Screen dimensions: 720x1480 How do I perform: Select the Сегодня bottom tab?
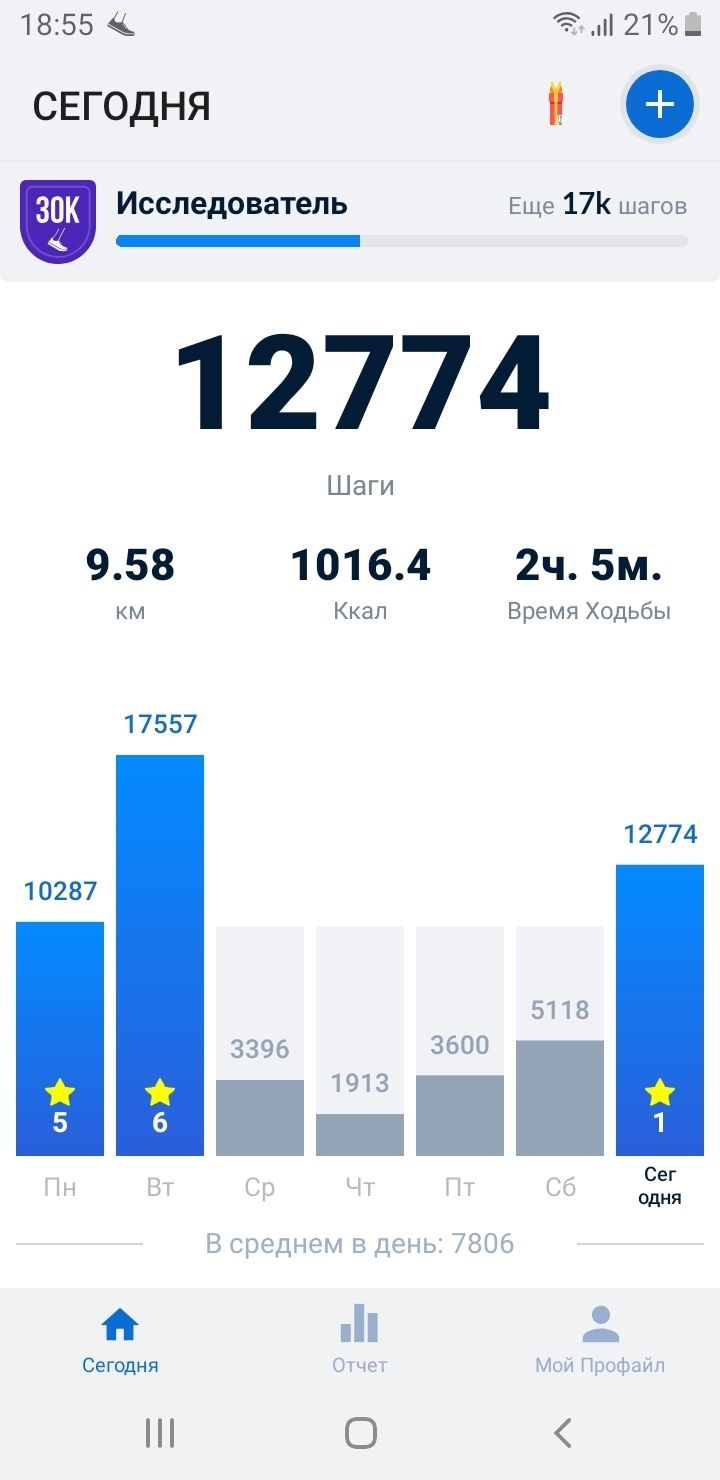[120, 1341]
